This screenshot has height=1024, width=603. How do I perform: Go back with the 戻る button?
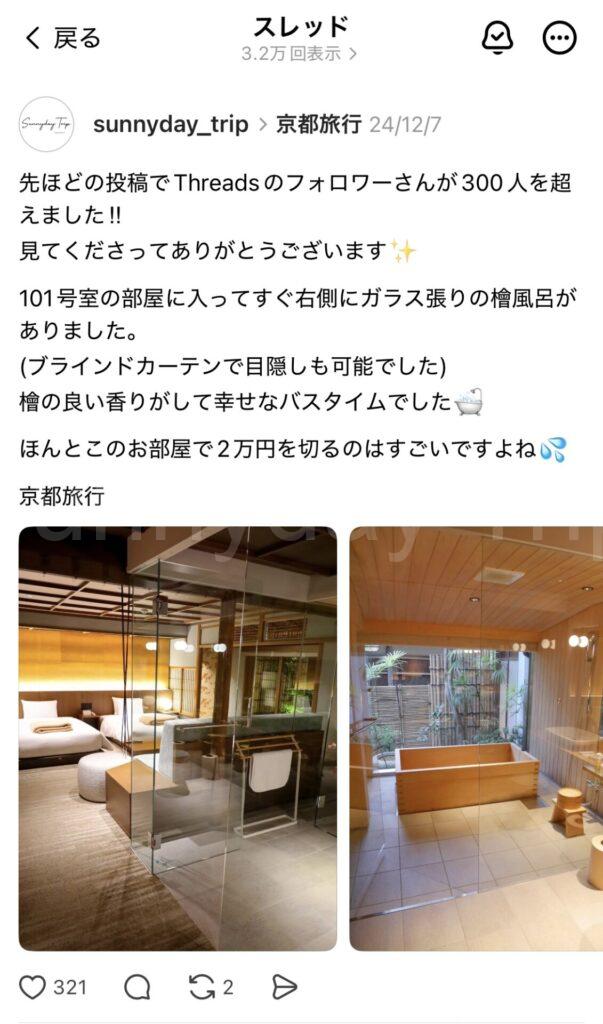(x=62, y=39)
